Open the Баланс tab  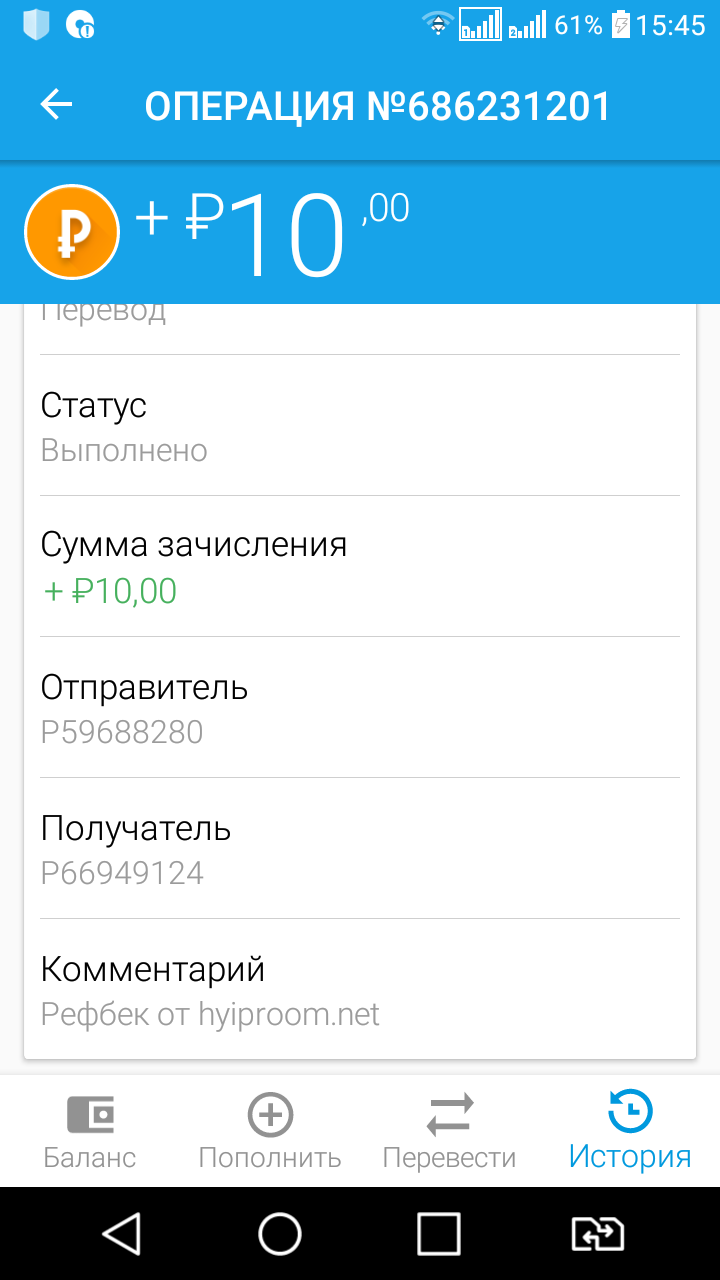(x=90, y=1131)
